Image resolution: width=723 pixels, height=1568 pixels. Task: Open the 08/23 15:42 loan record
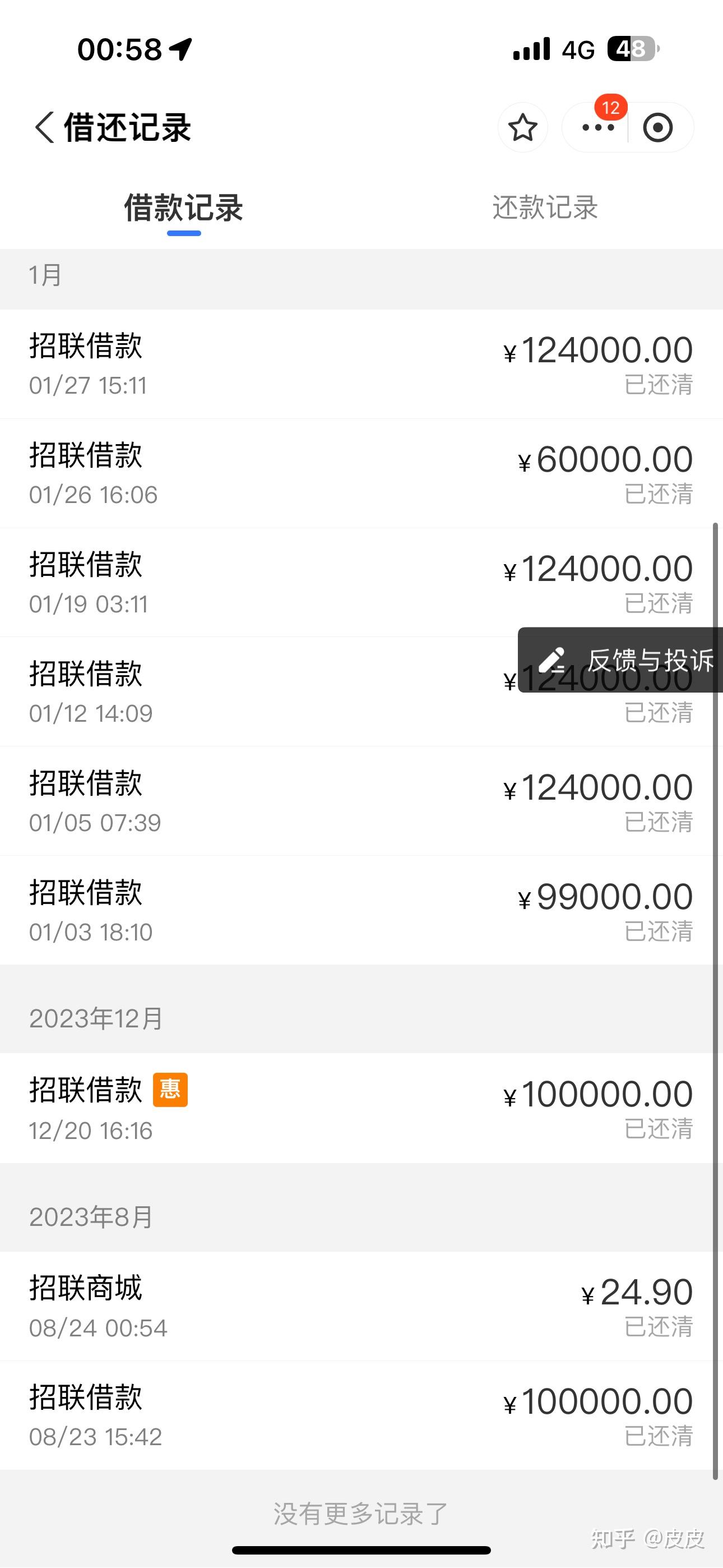point(361,1416)
